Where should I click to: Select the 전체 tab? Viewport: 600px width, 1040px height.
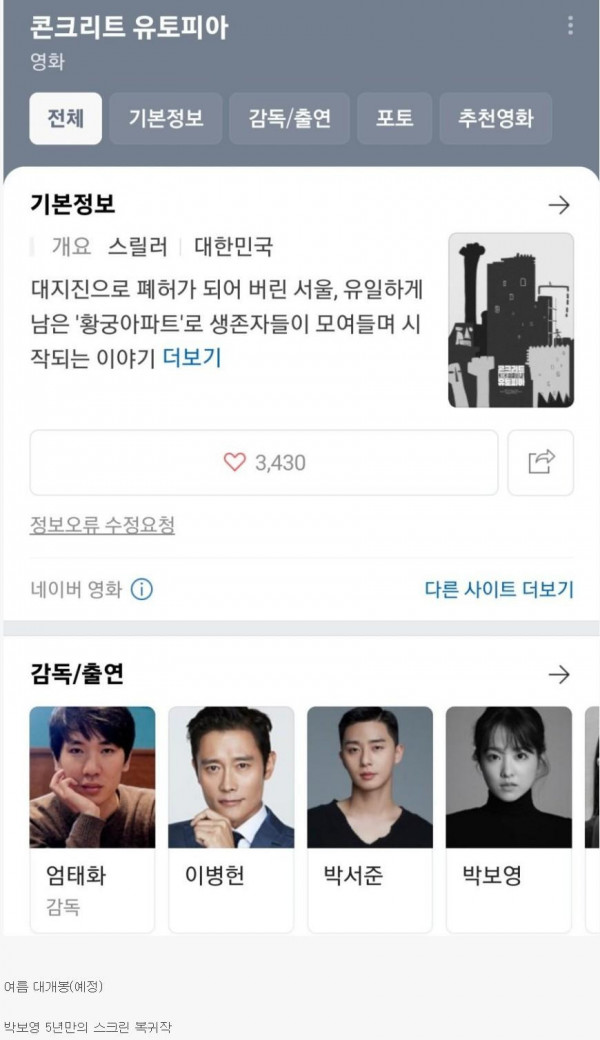click(x=65, y=118)
